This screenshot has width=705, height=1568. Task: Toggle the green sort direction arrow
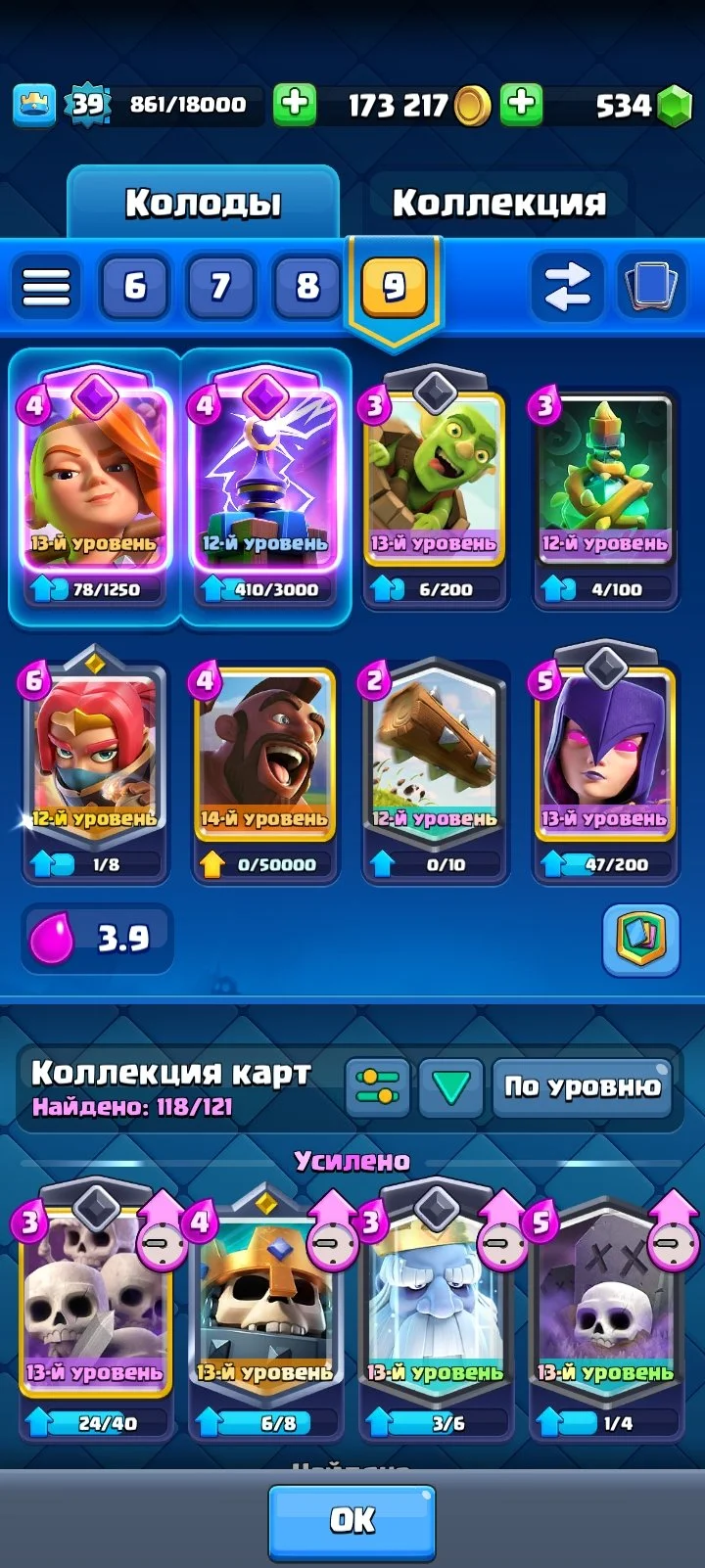pos(450,1086)
